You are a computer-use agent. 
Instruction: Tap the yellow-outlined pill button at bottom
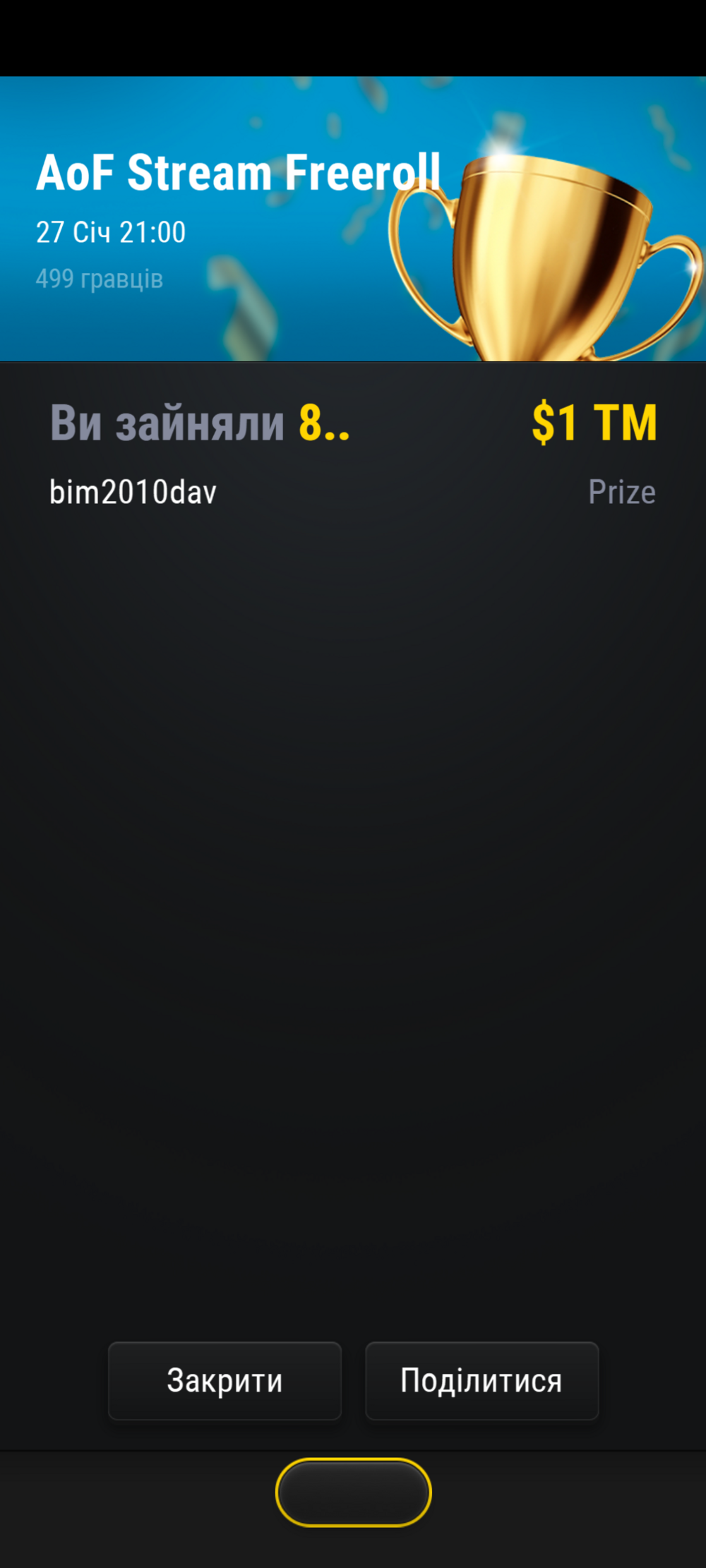[x=353, y=1492]
